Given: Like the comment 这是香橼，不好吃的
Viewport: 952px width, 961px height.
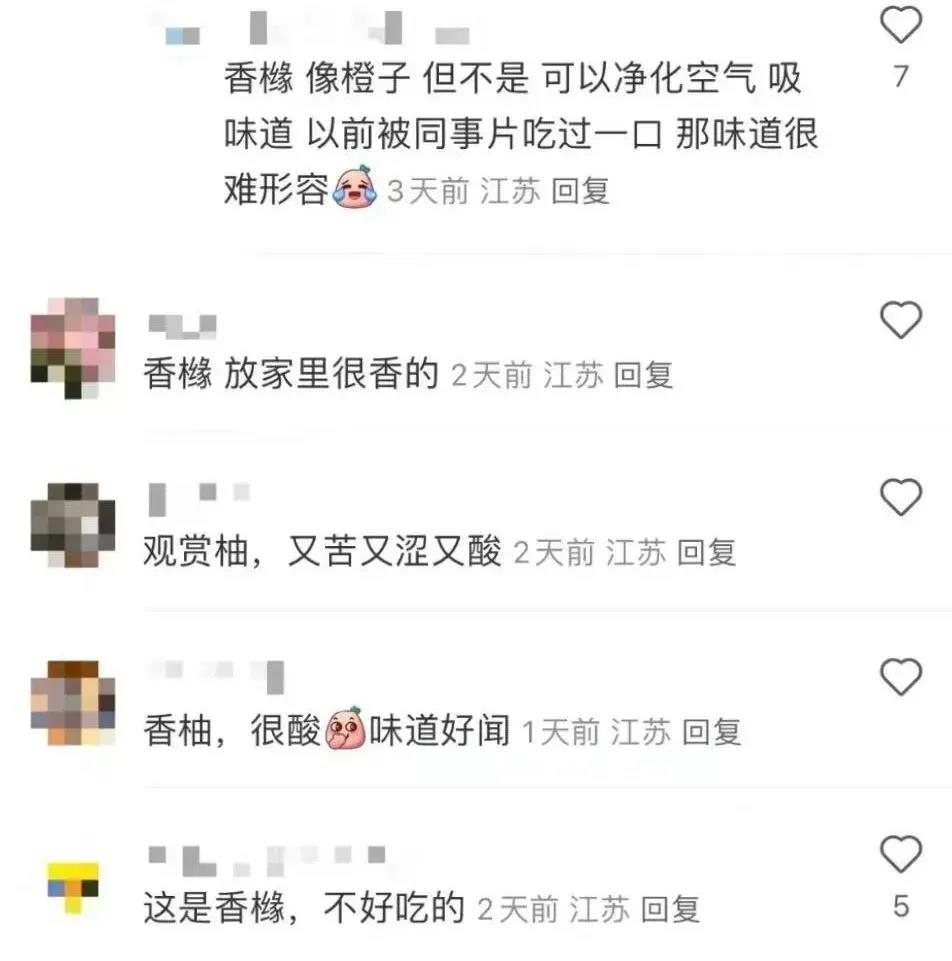Looking at the screenshot, I should [901, 853].
